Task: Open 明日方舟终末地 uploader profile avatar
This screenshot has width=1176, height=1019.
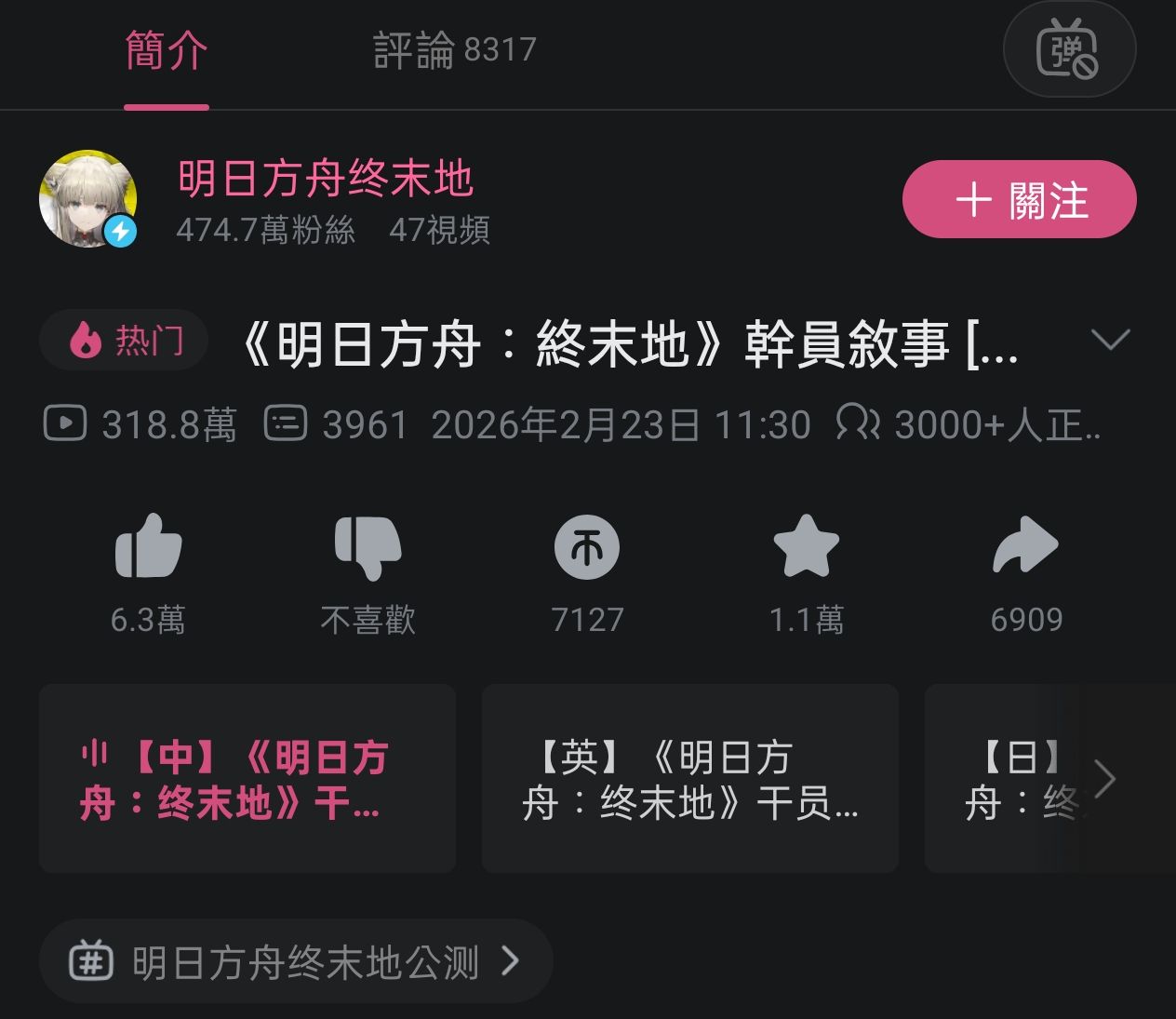Action: click(x=88, y=199)
